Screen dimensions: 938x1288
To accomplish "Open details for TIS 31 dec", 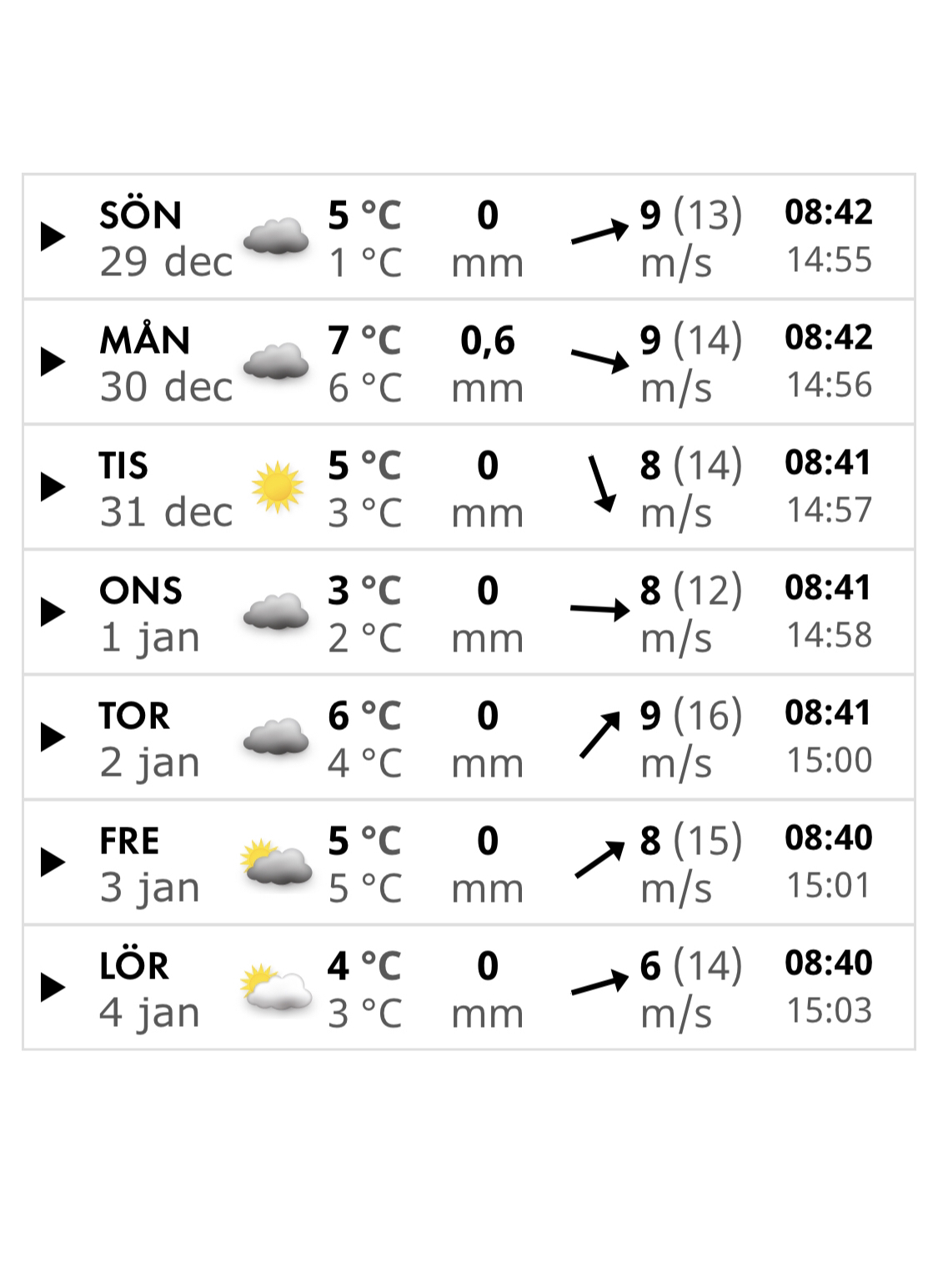I will (53, 487).
